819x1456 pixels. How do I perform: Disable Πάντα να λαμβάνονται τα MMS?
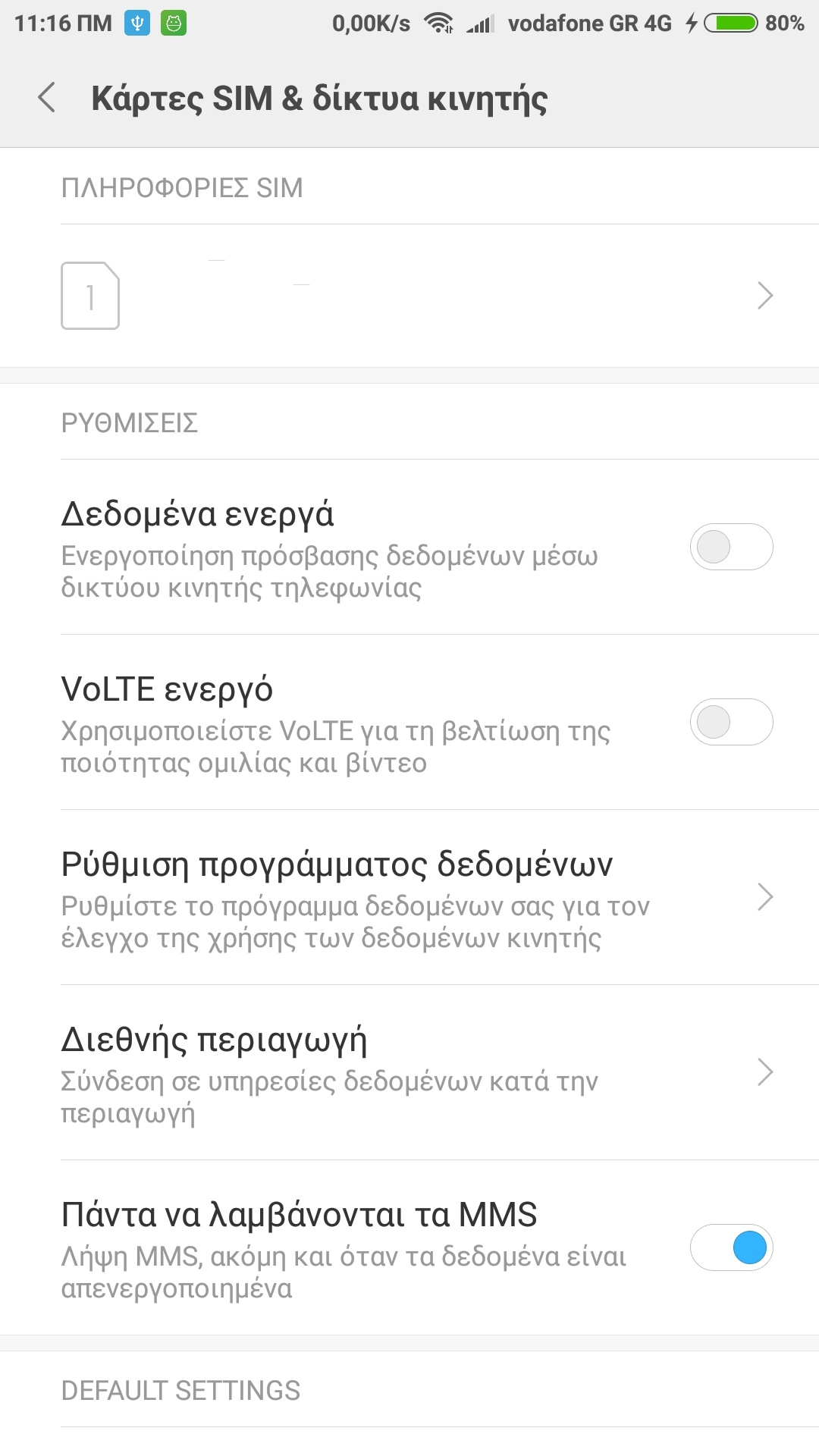click(x=731, y=1247)
